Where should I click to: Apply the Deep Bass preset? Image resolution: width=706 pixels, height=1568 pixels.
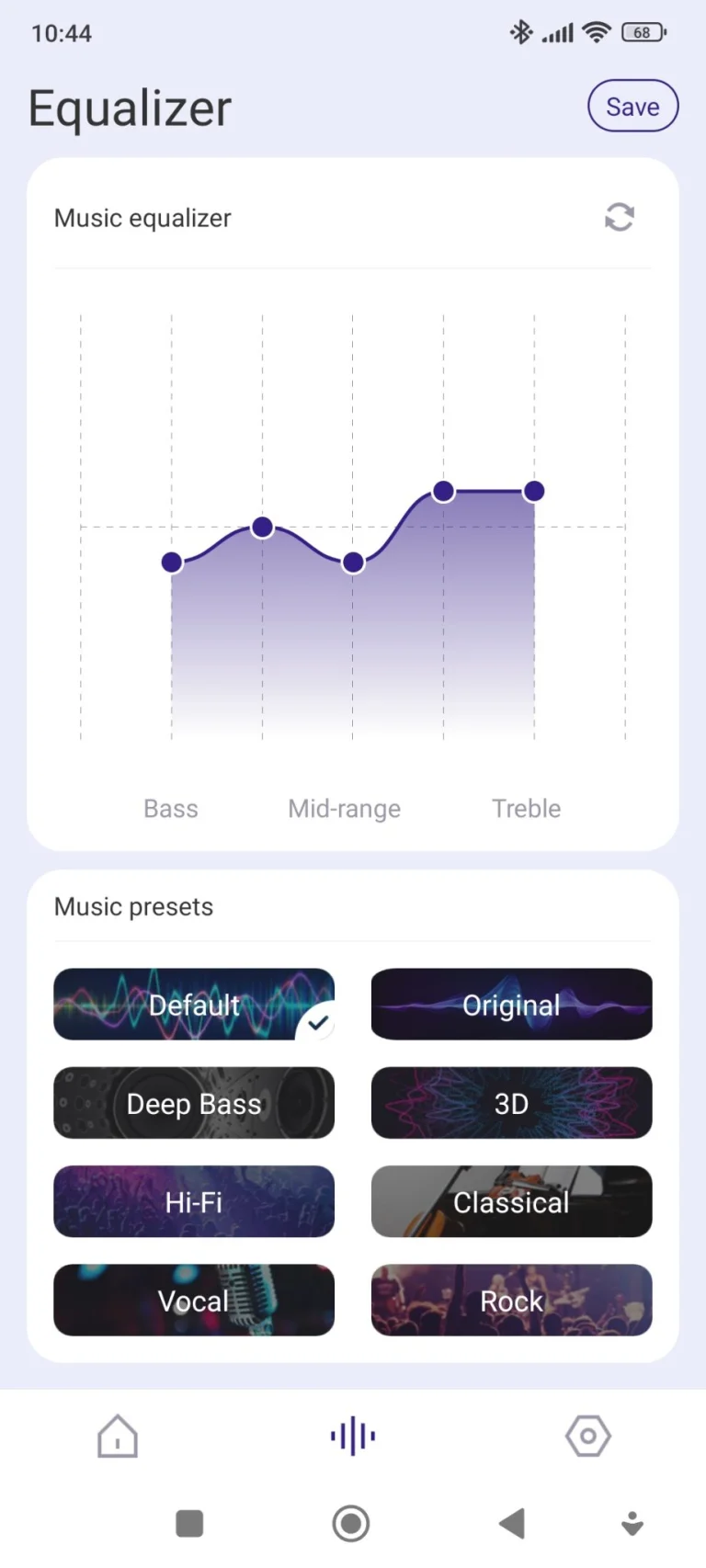[x=194, y=1103]
